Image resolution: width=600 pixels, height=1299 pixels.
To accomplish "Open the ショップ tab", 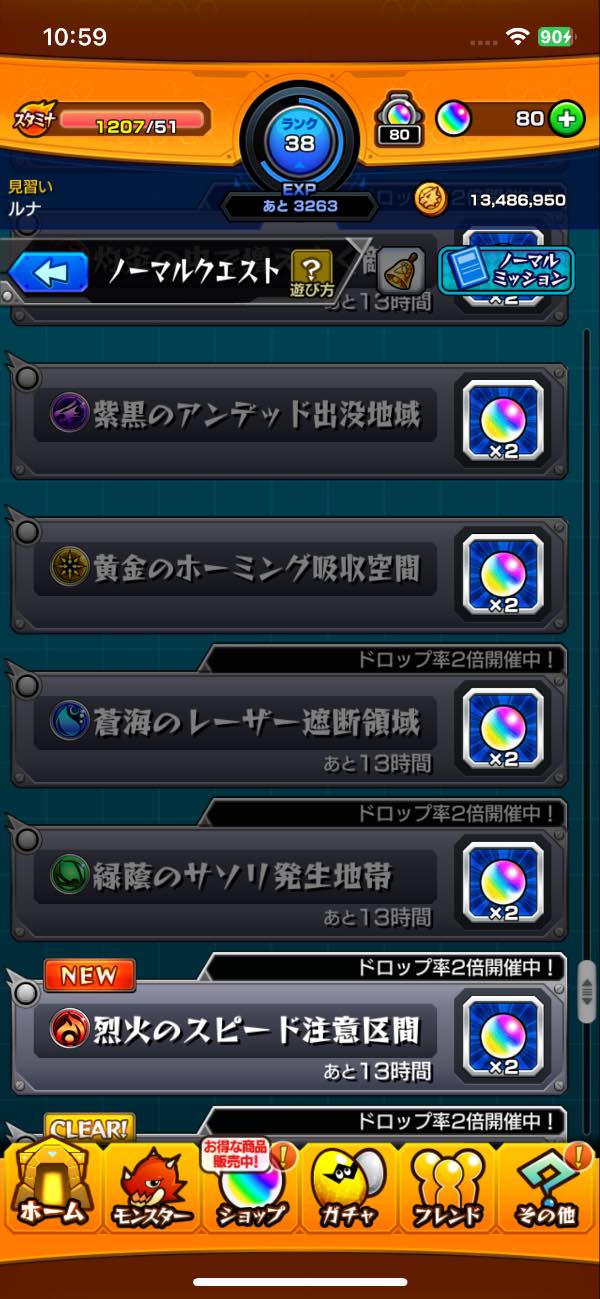I will pyautogui.click(x=250, y=1190).
